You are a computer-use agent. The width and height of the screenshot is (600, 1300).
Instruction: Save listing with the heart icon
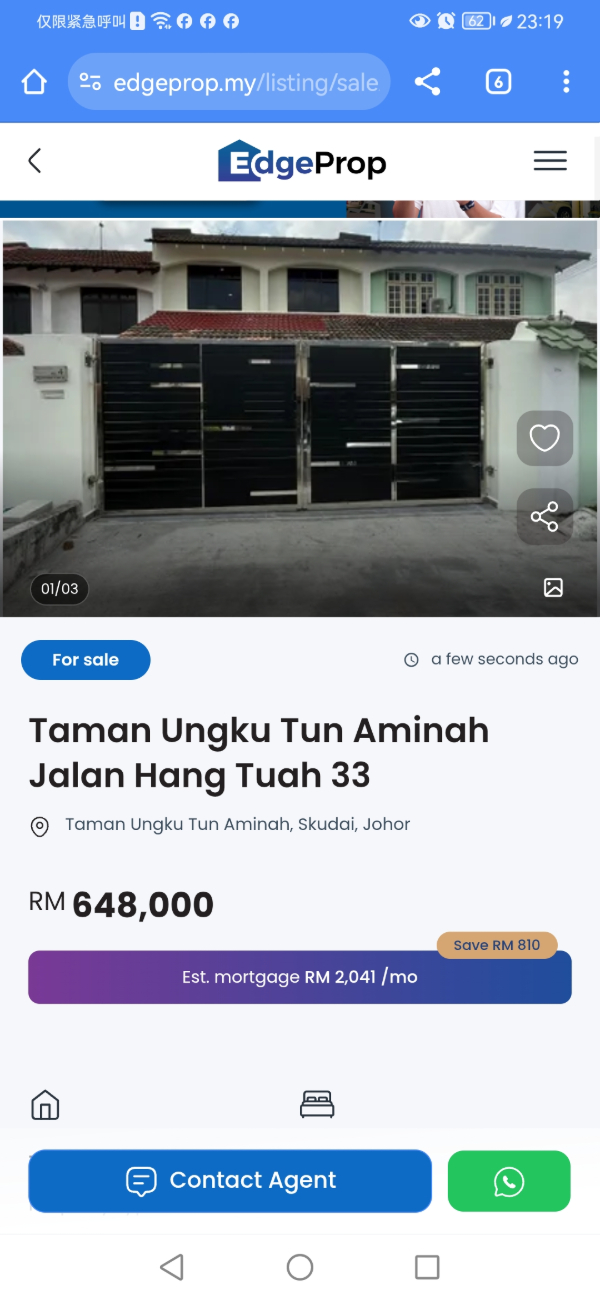(544, 438)
